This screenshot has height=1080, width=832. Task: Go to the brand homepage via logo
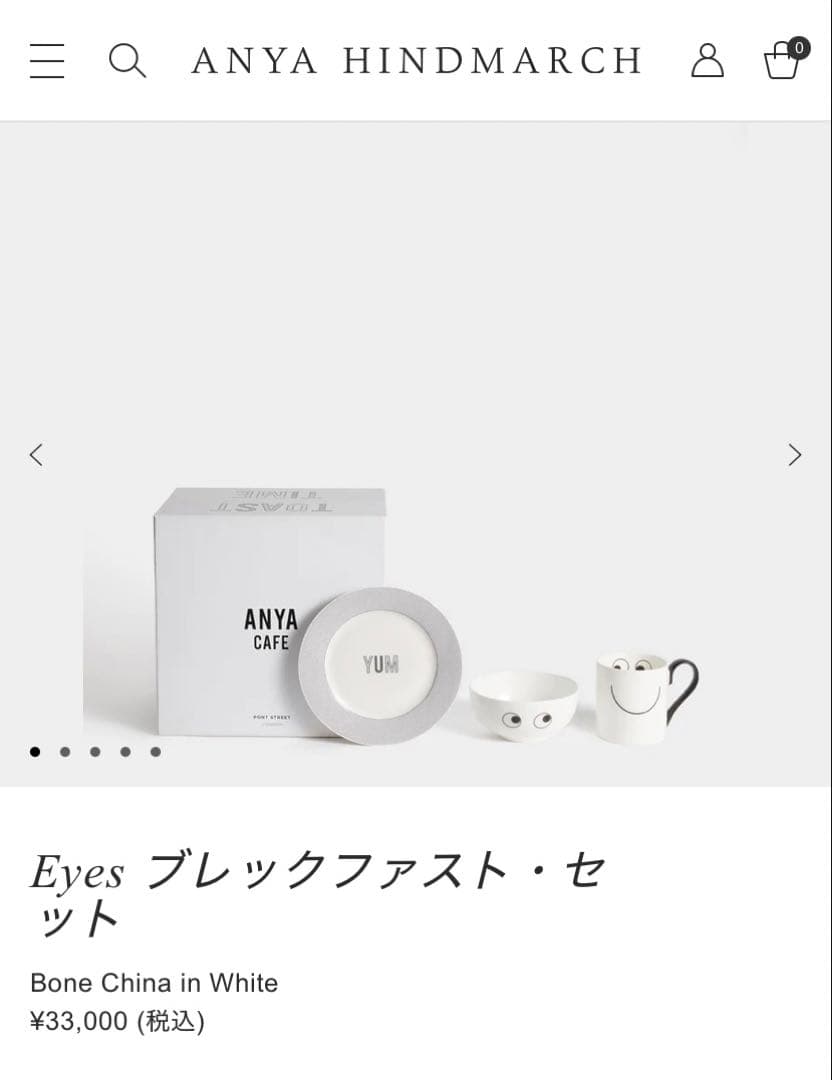416,60
